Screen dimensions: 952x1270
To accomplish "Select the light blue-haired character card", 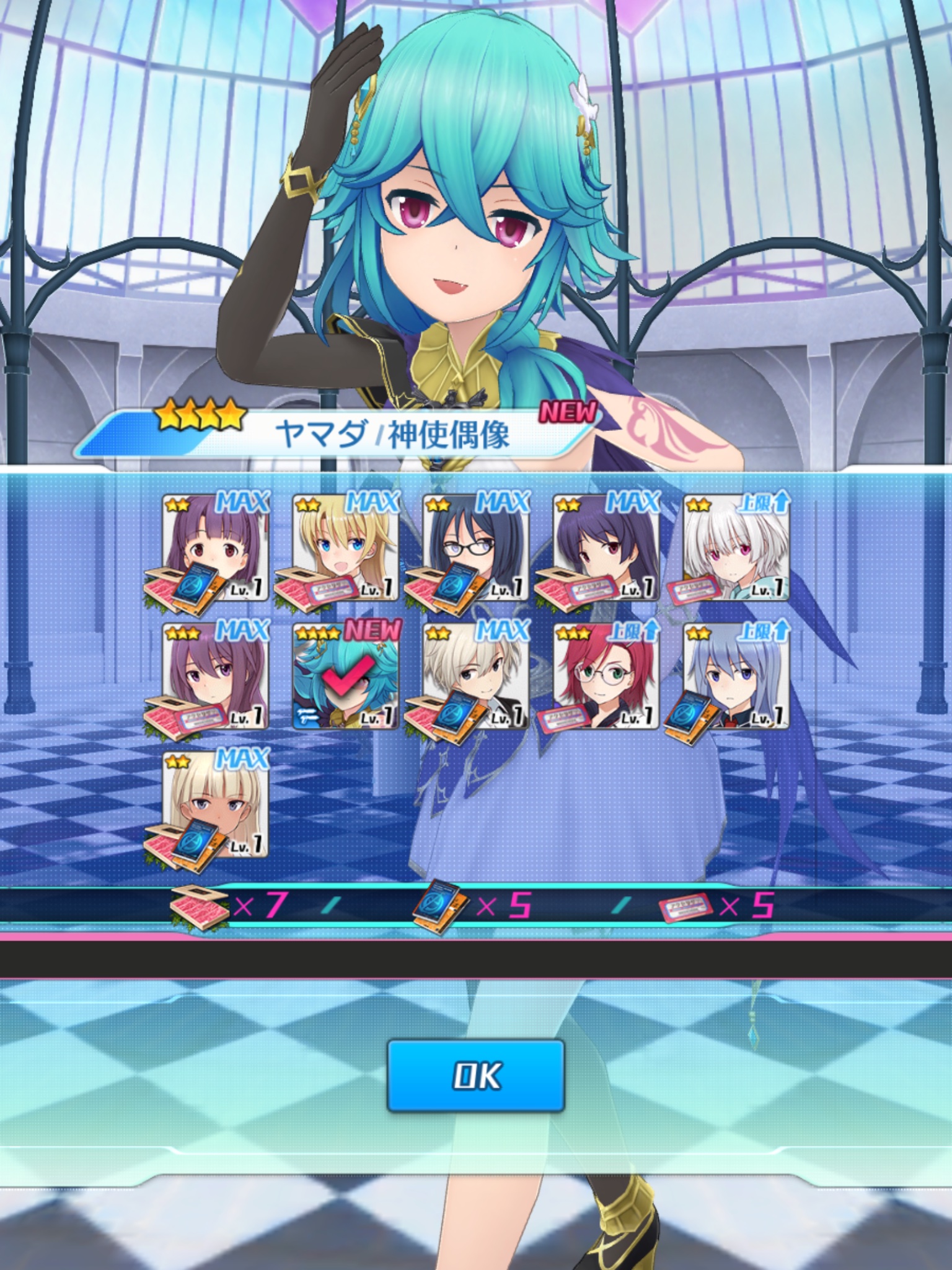I will coord(736,677).
